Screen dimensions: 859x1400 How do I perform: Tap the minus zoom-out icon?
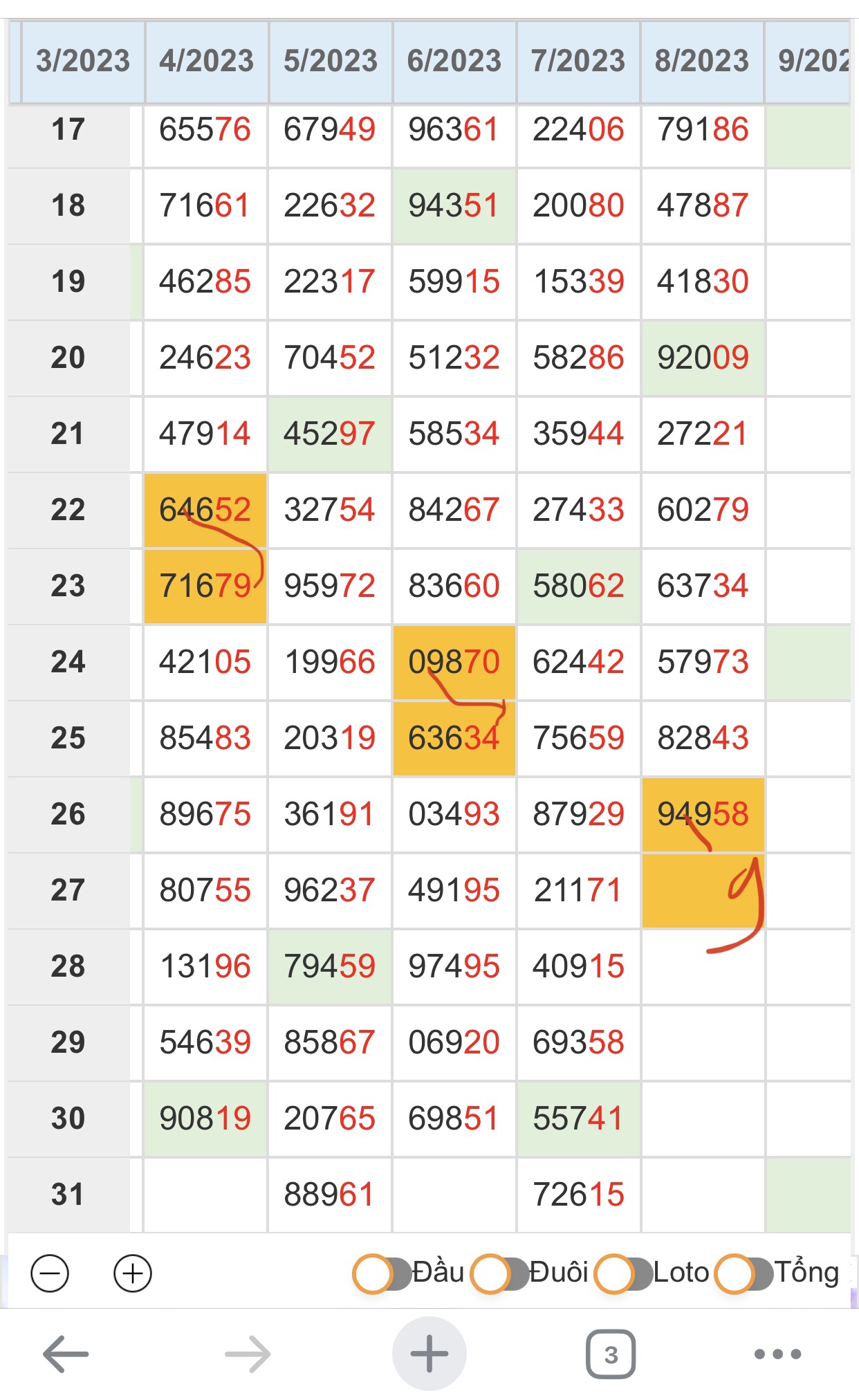click(50, 1273)
